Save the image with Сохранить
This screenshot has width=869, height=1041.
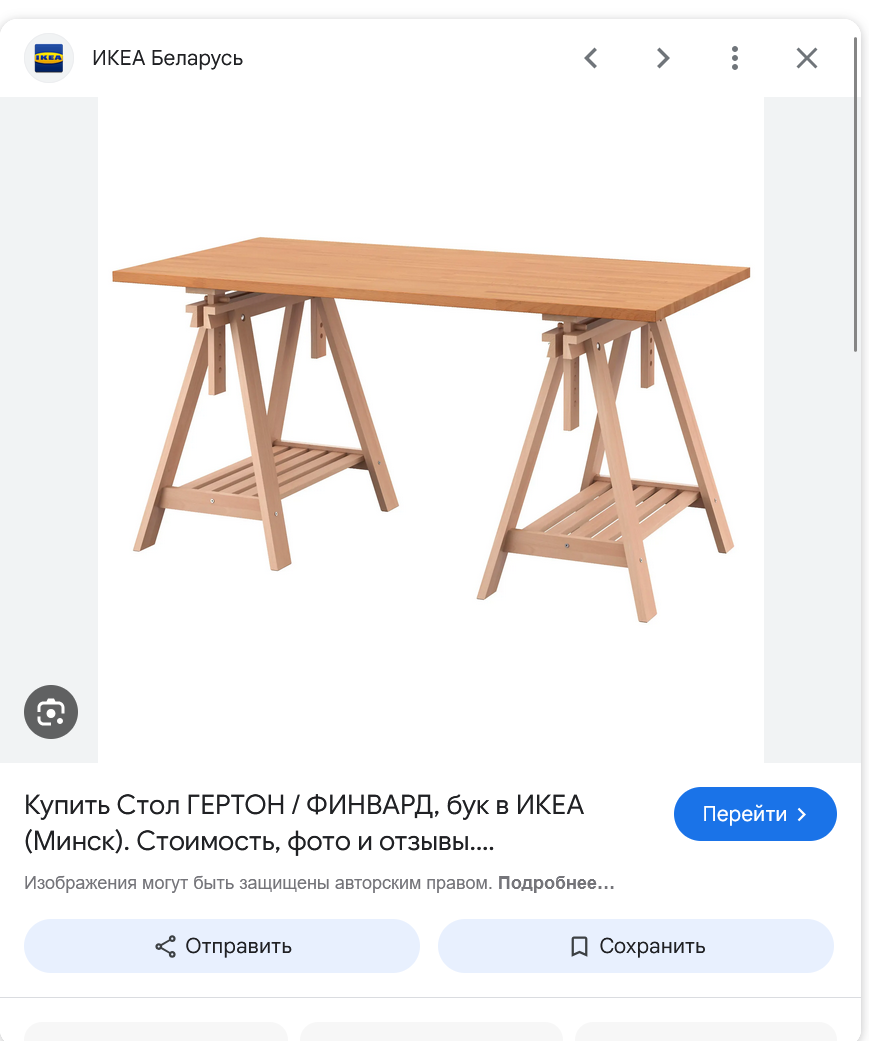point(636,946)
